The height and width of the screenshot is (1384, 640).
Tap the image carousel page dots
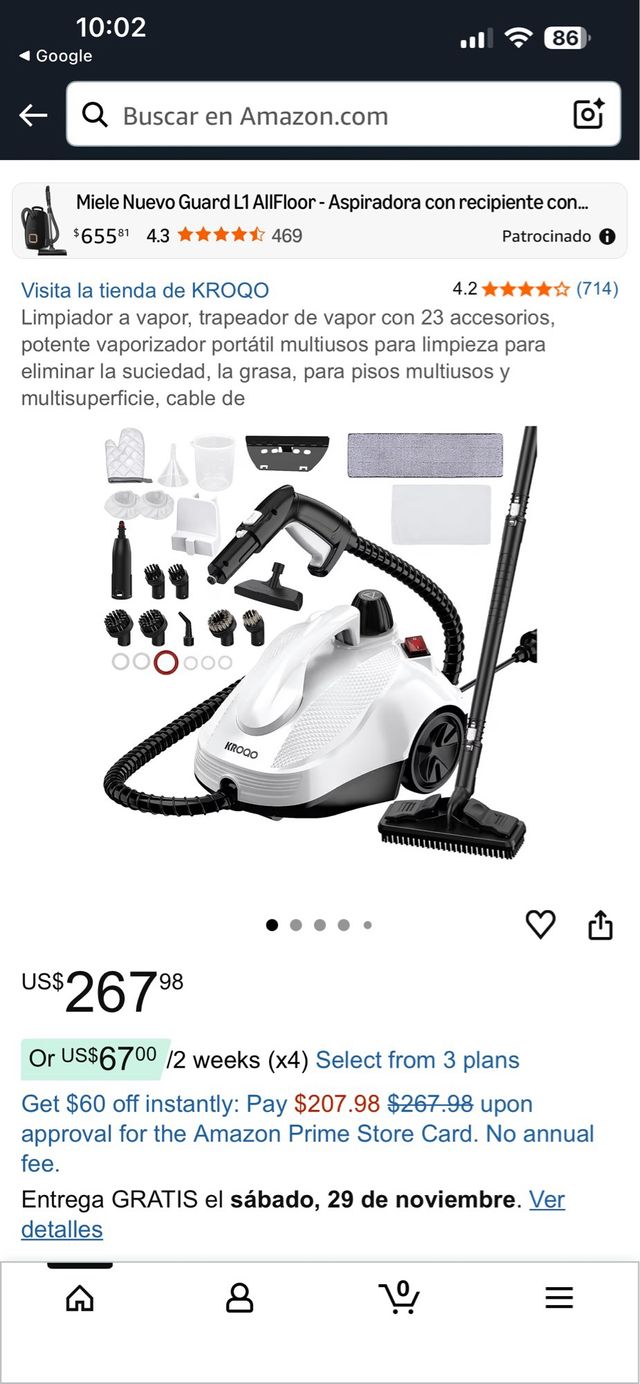(x=320, y=925)
